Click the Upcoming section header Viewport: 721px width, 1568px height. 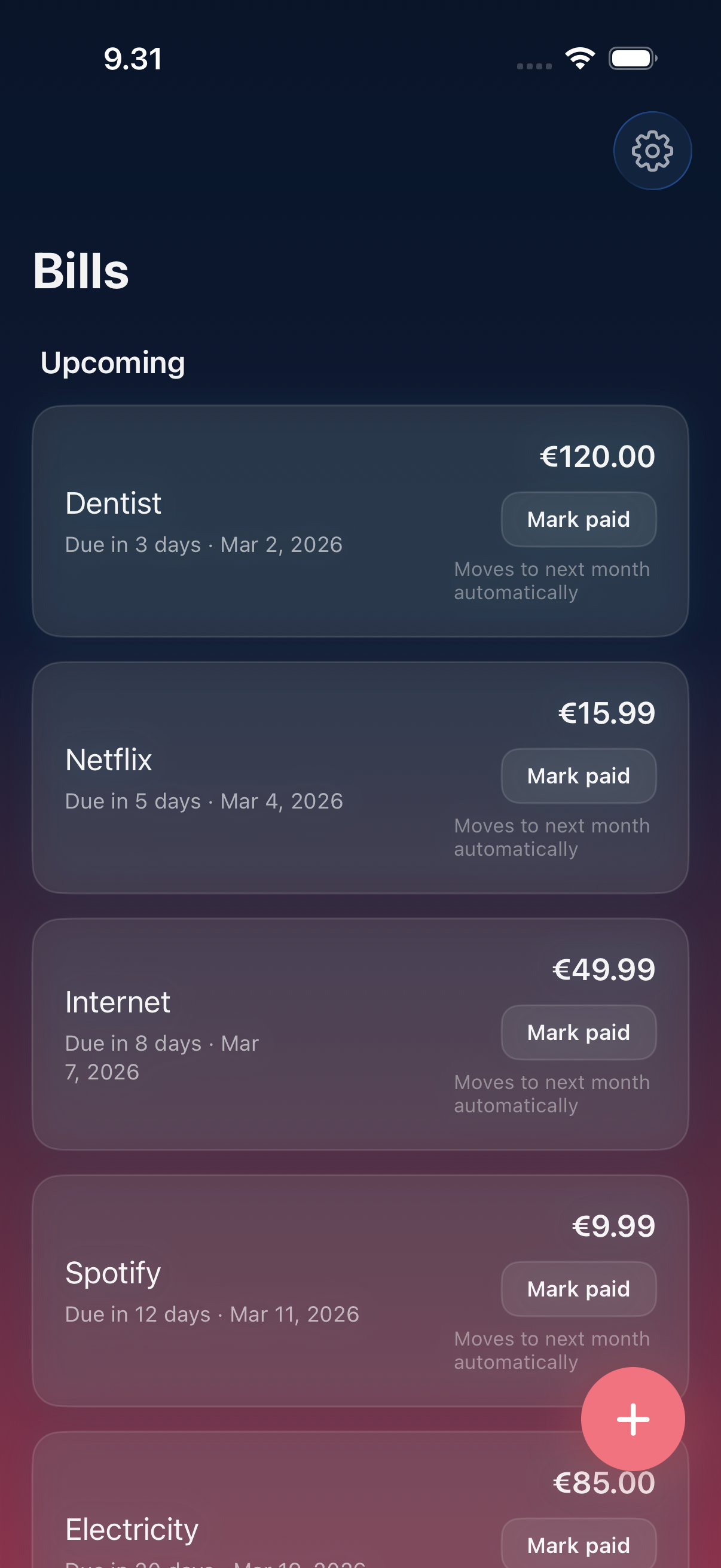pyautogui.click(x=113, y=362)
